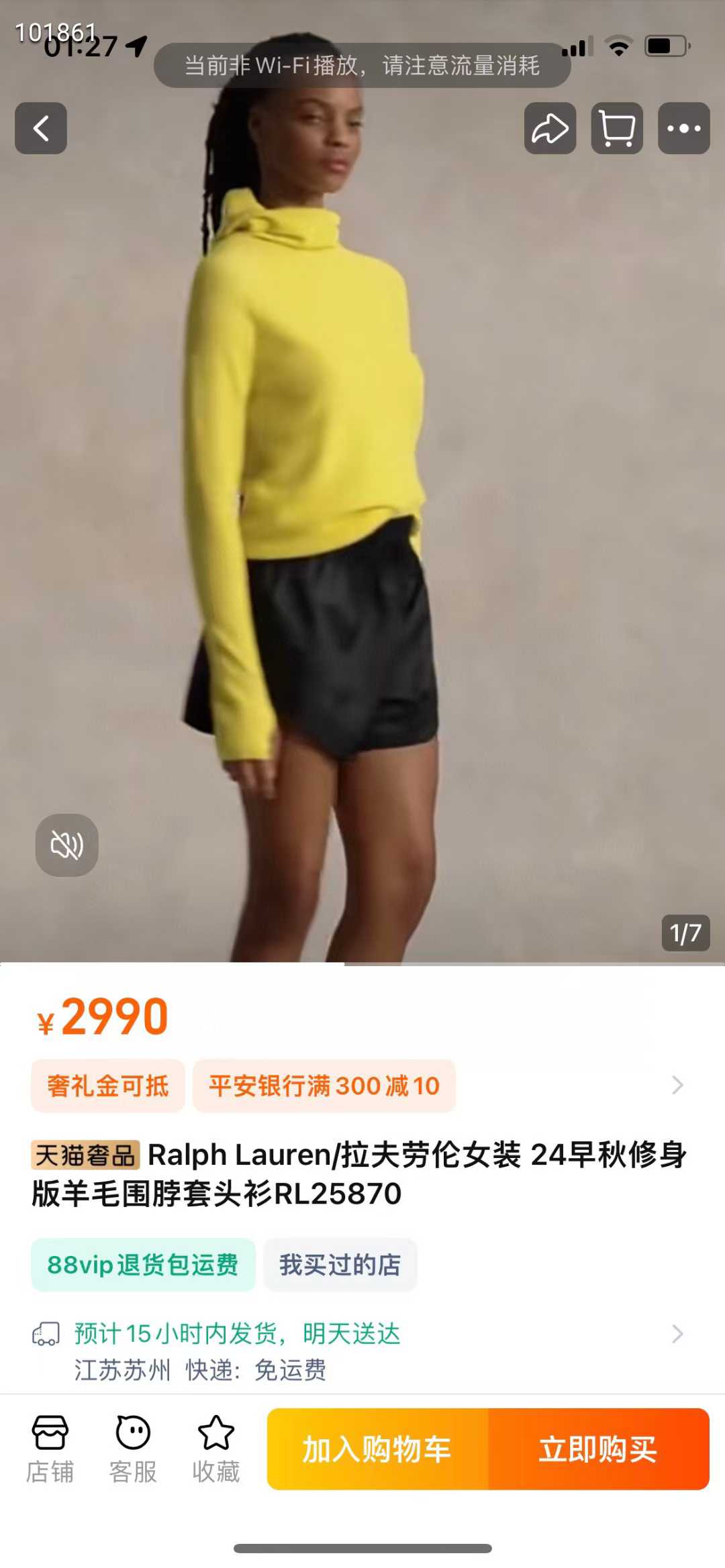Viewport: 725px width, 1568px height.
Task: Expand promotions with the chevron arrow
Action: tap(677, 1086)
